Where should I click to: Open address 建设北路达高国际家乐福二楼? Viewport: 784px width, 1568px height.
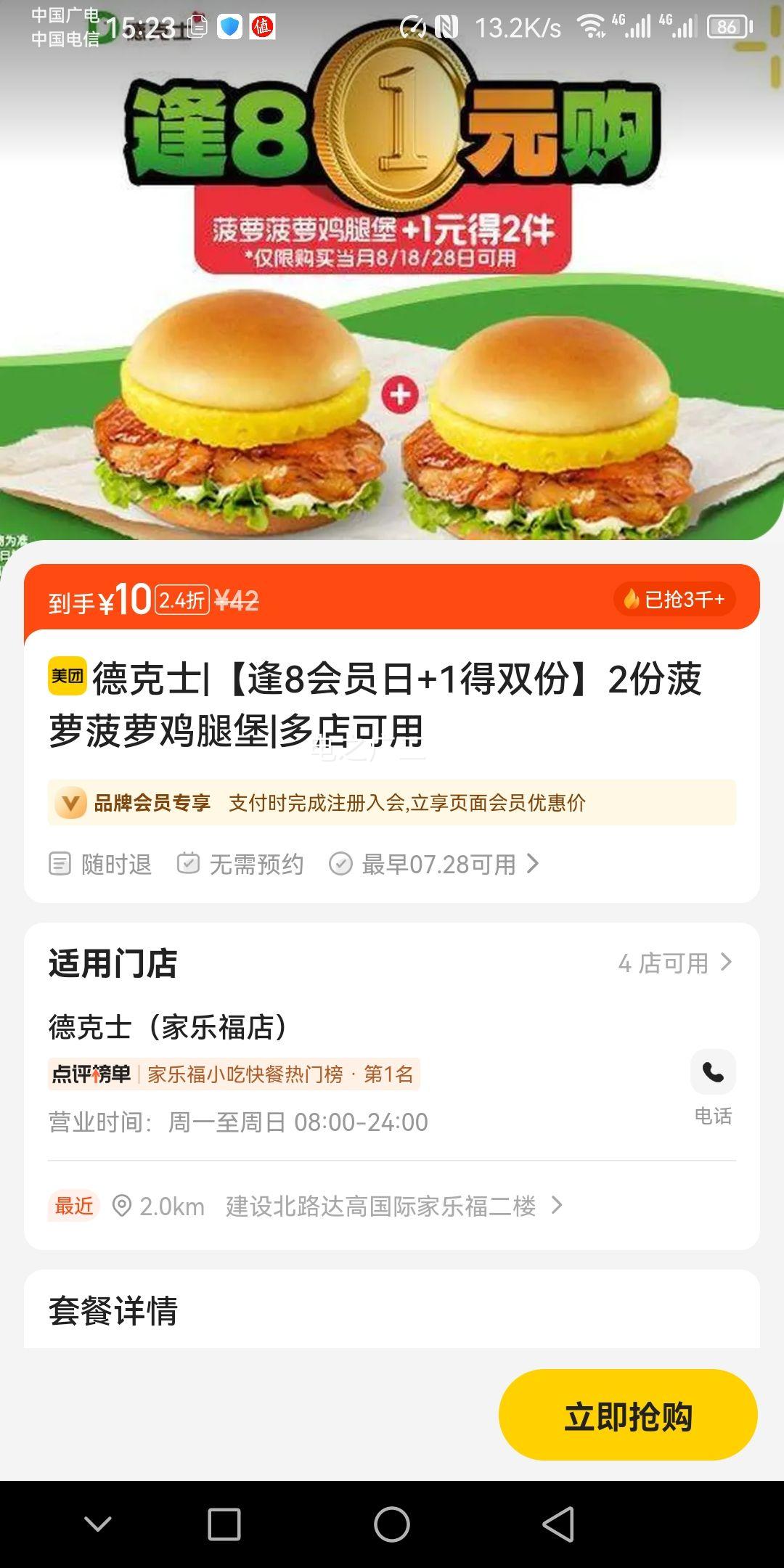[x=393, y=1206]
